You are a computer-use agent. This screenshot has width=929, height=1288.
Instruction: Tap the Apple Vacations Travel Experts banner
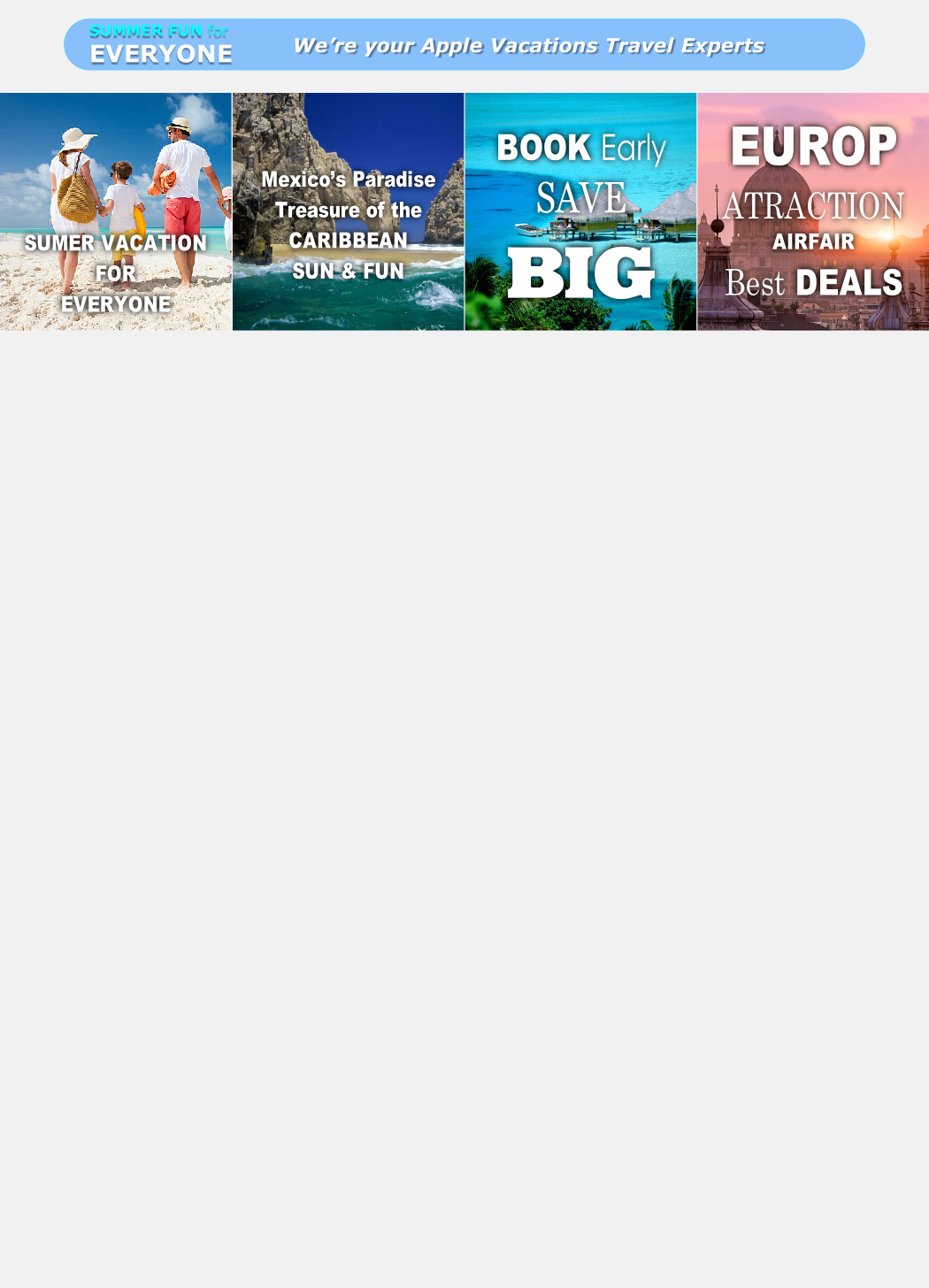(464, 44)
